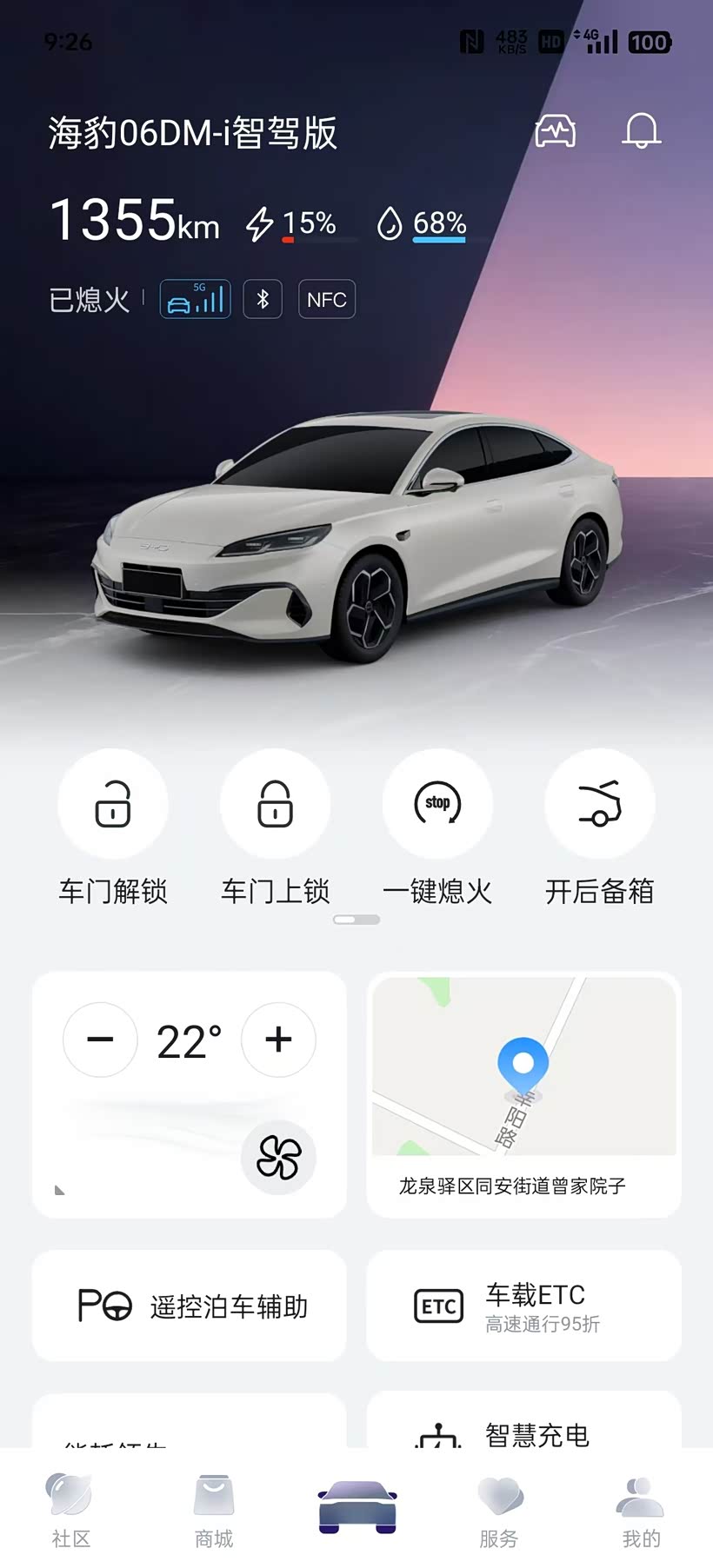Increase temperature with plus button
The width and height of the screenshot is (713, 1568).
point(278,1040)
